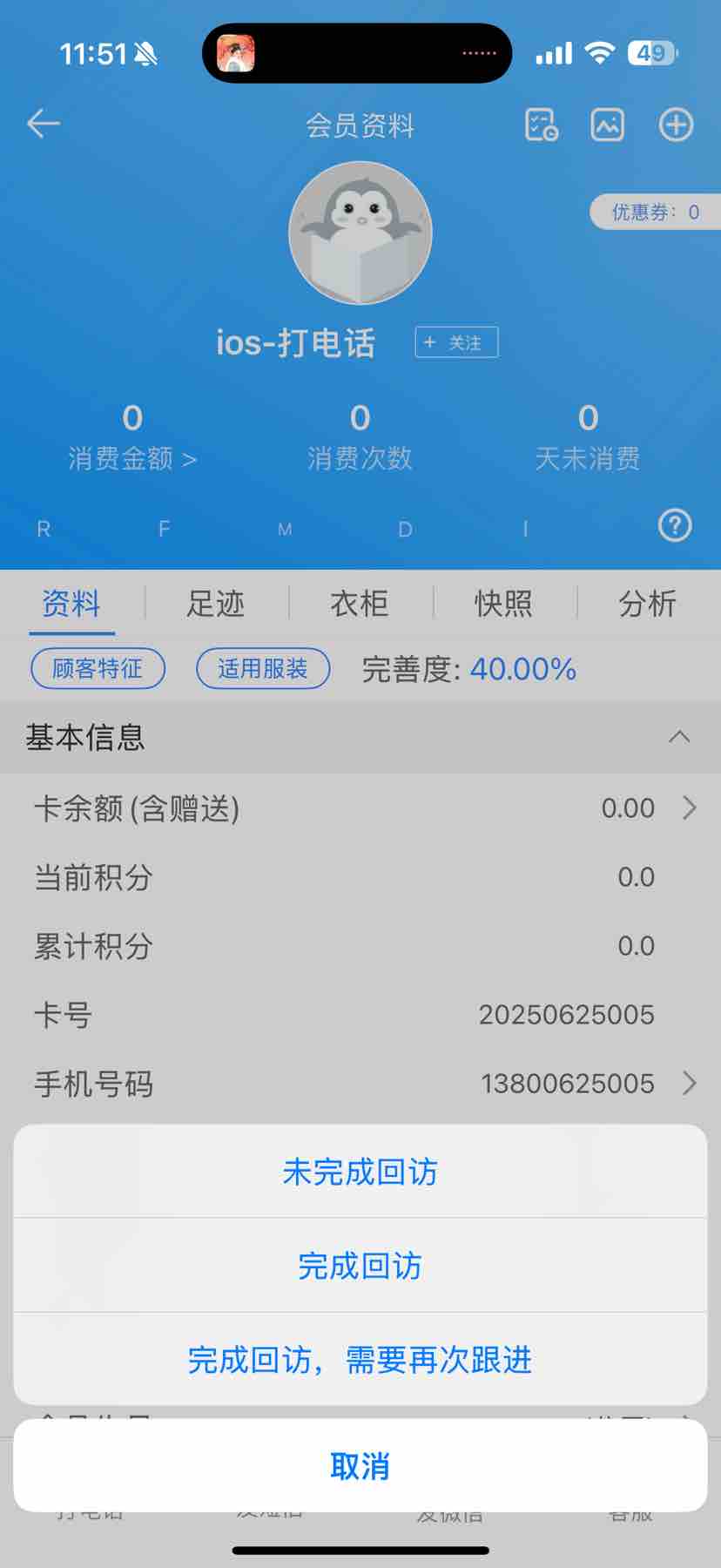Choose 完成回访 option
Image resolution: width=721 pixels, height=1568 pixels.
pos(360,1266)
